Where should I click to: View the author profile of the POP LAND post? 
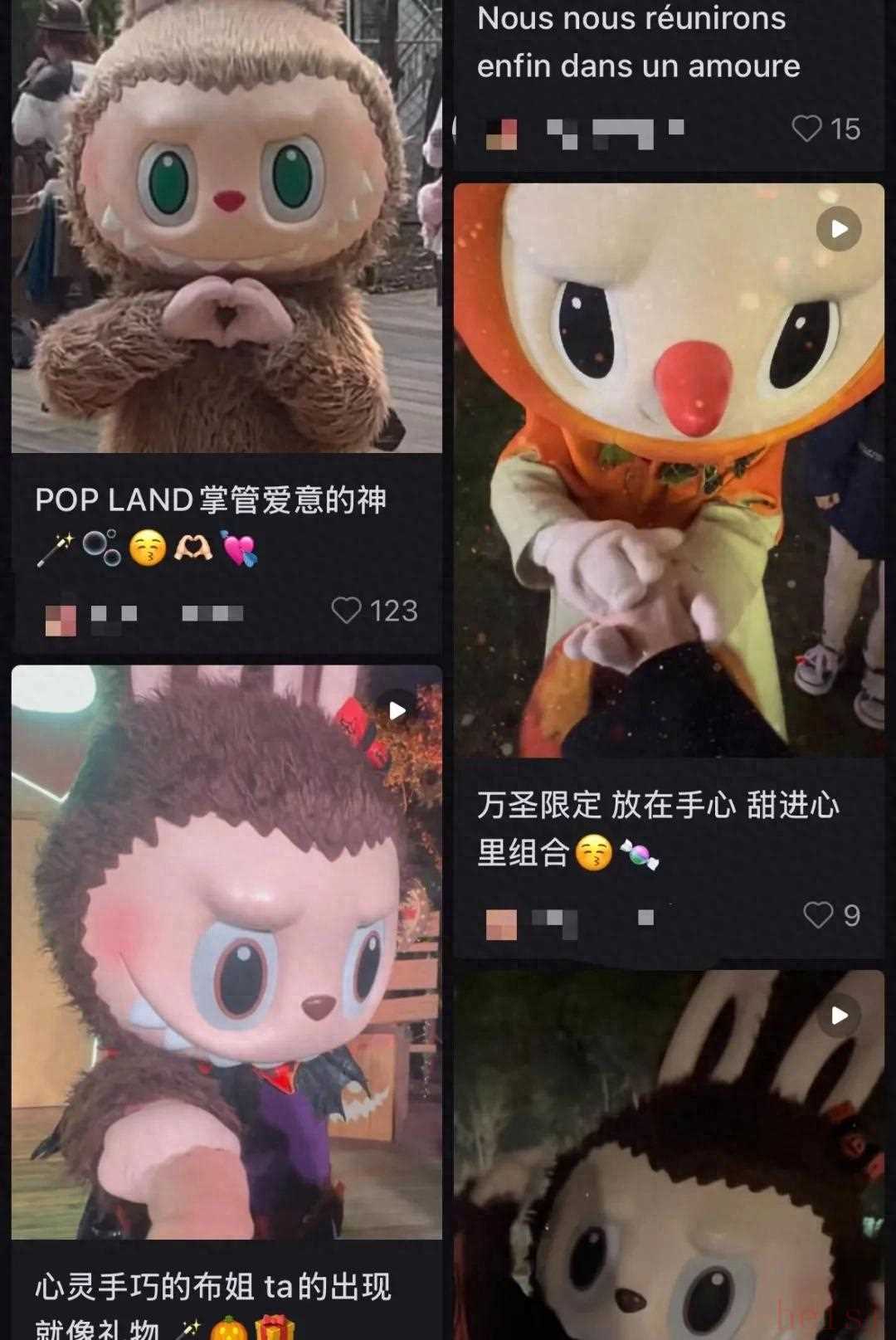pyautogui.click(x=61, y=617)
